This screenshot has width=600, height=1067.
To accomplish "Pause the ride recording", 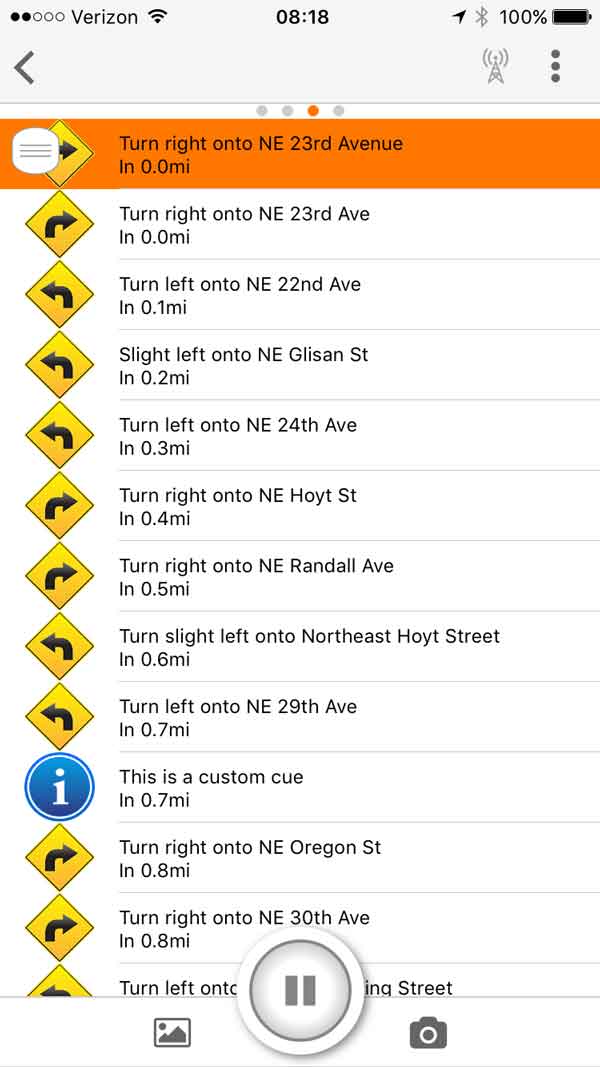I will (300, 989).
